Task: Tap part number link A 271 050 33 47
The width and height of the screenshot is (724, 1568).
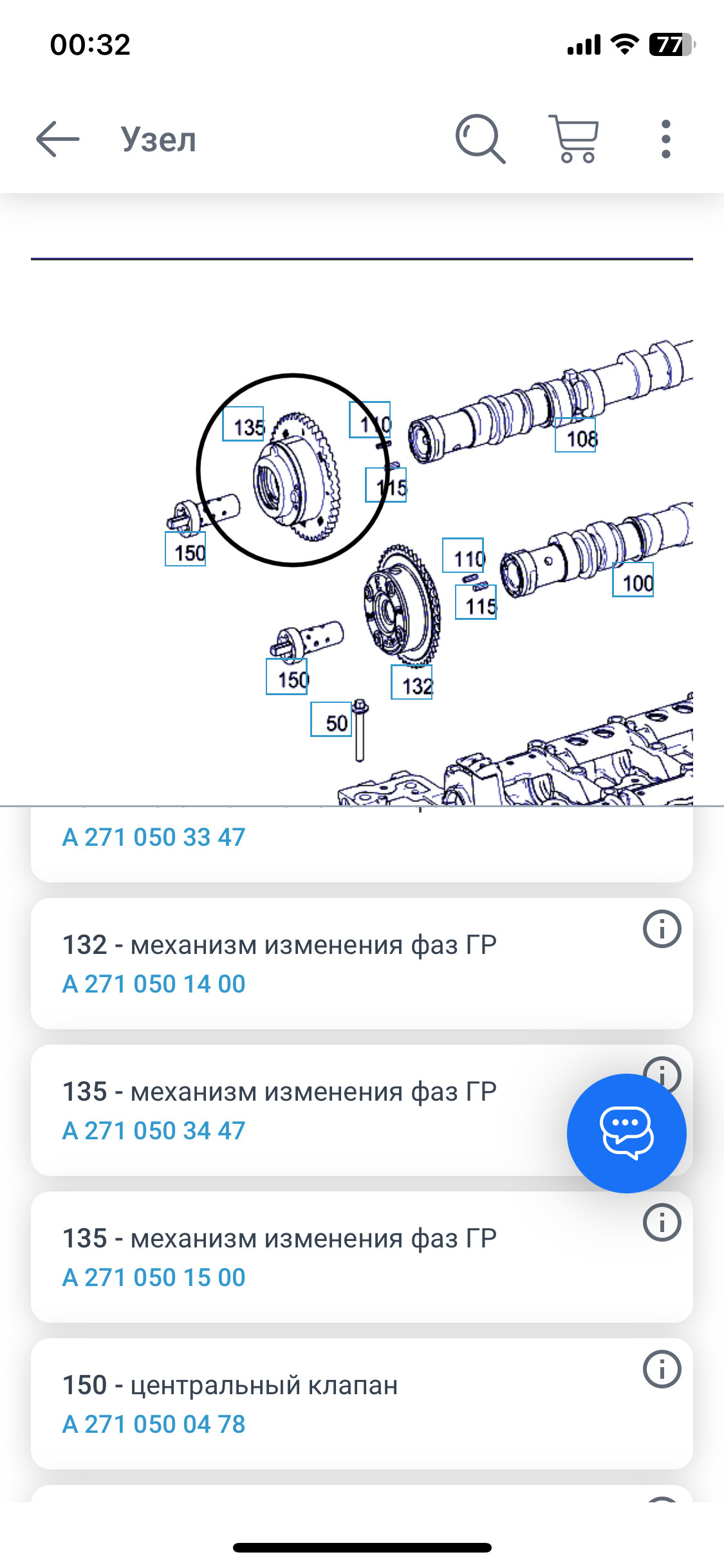Action: pos(154,837)
